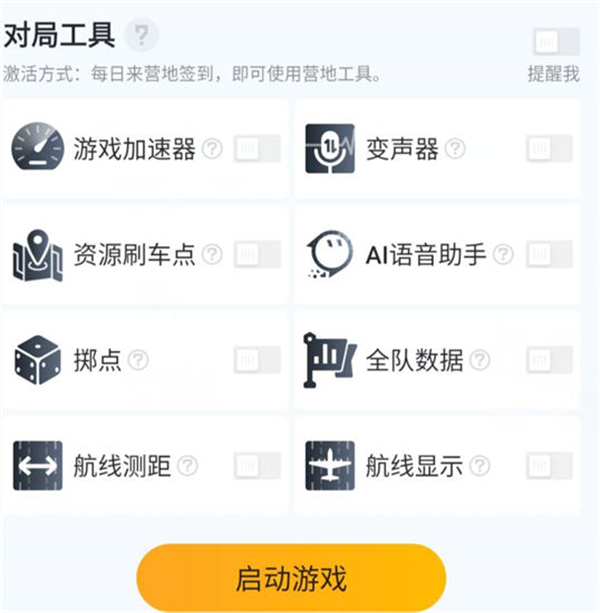Toggle 资源刷车点 on
Viewport: 600px width, 613px height.
tap(257, 255)
